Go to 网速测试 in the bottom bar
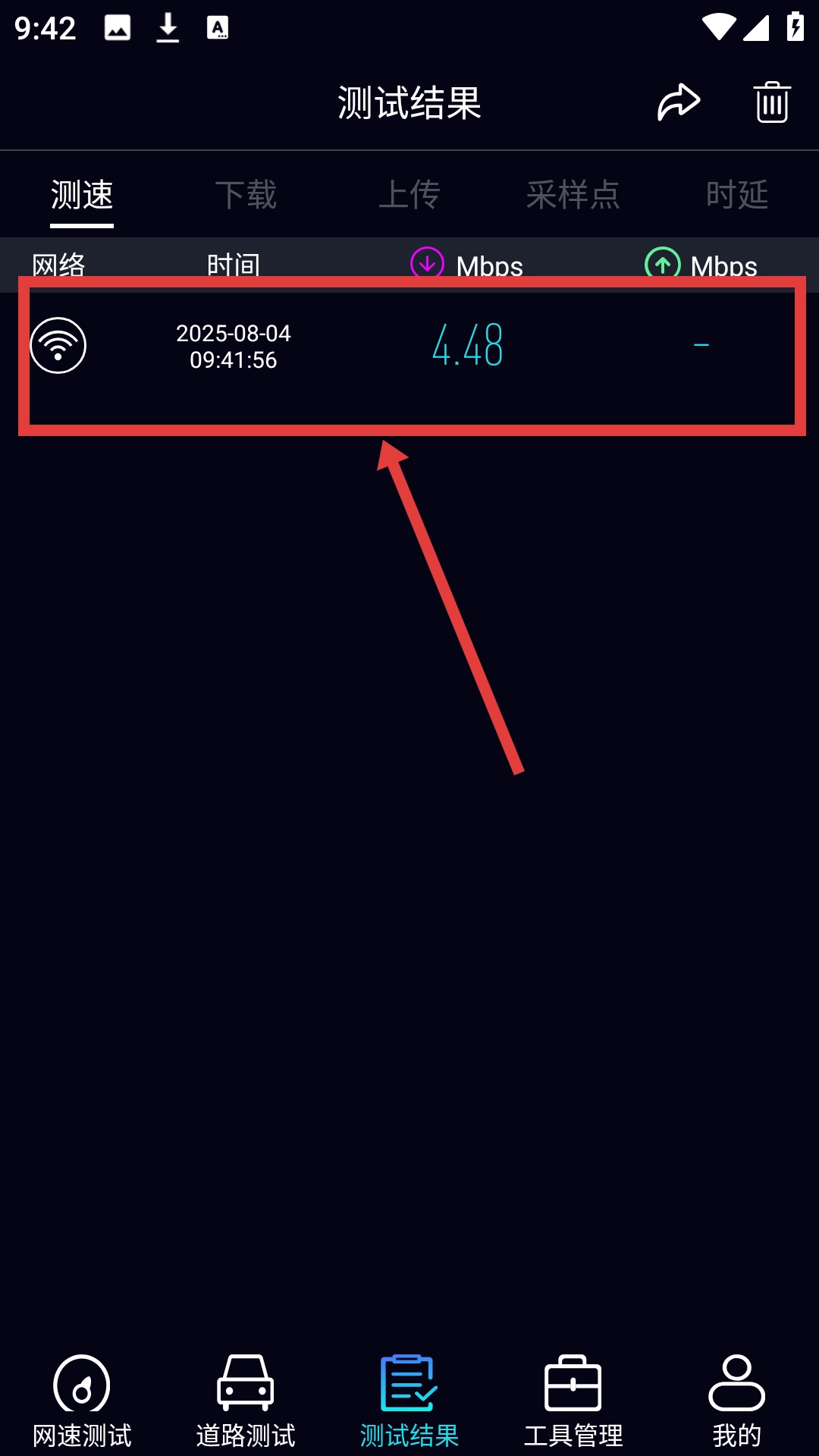 (82, 1401)
